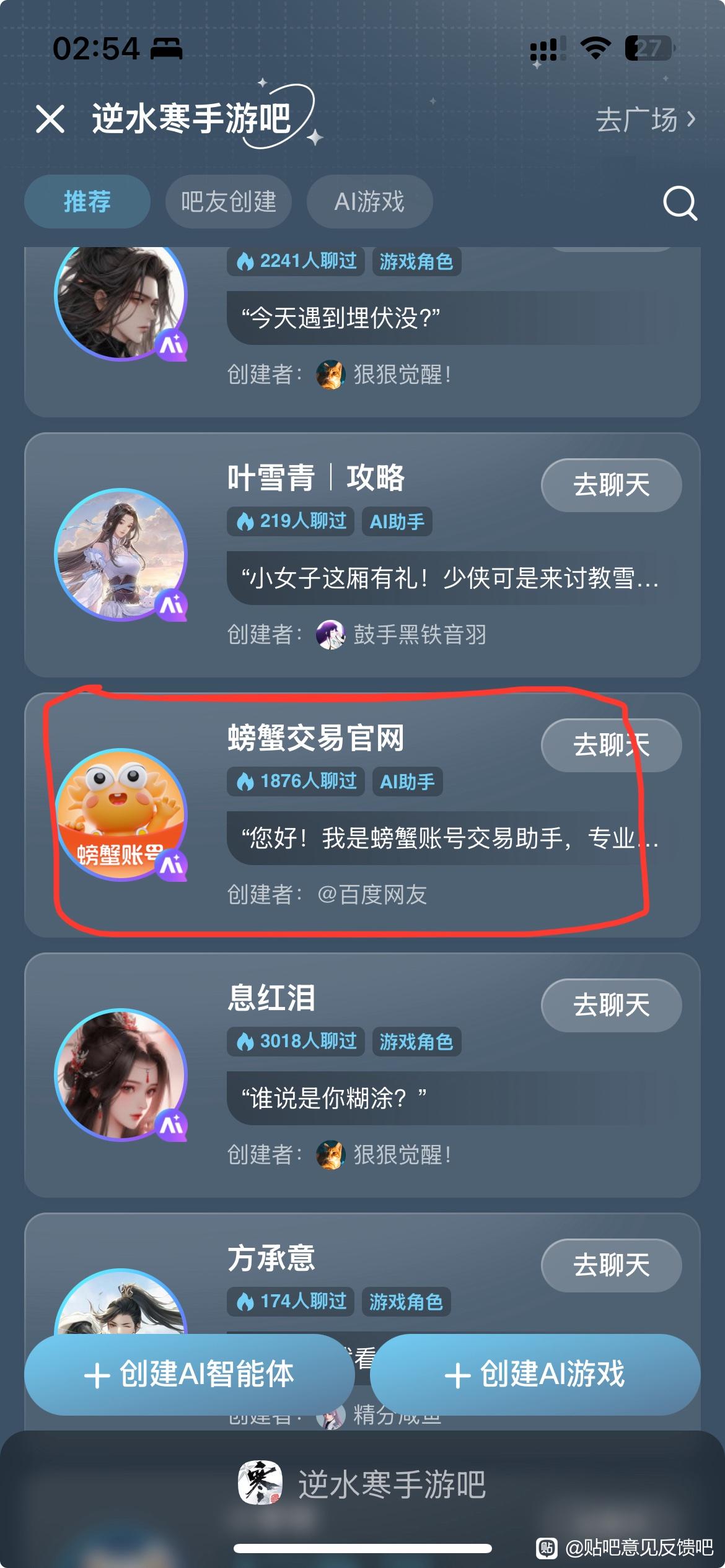The width and height of the screenshot is (725, 1568).
Task: Open the search icon
Action: [x=680, y=203]
